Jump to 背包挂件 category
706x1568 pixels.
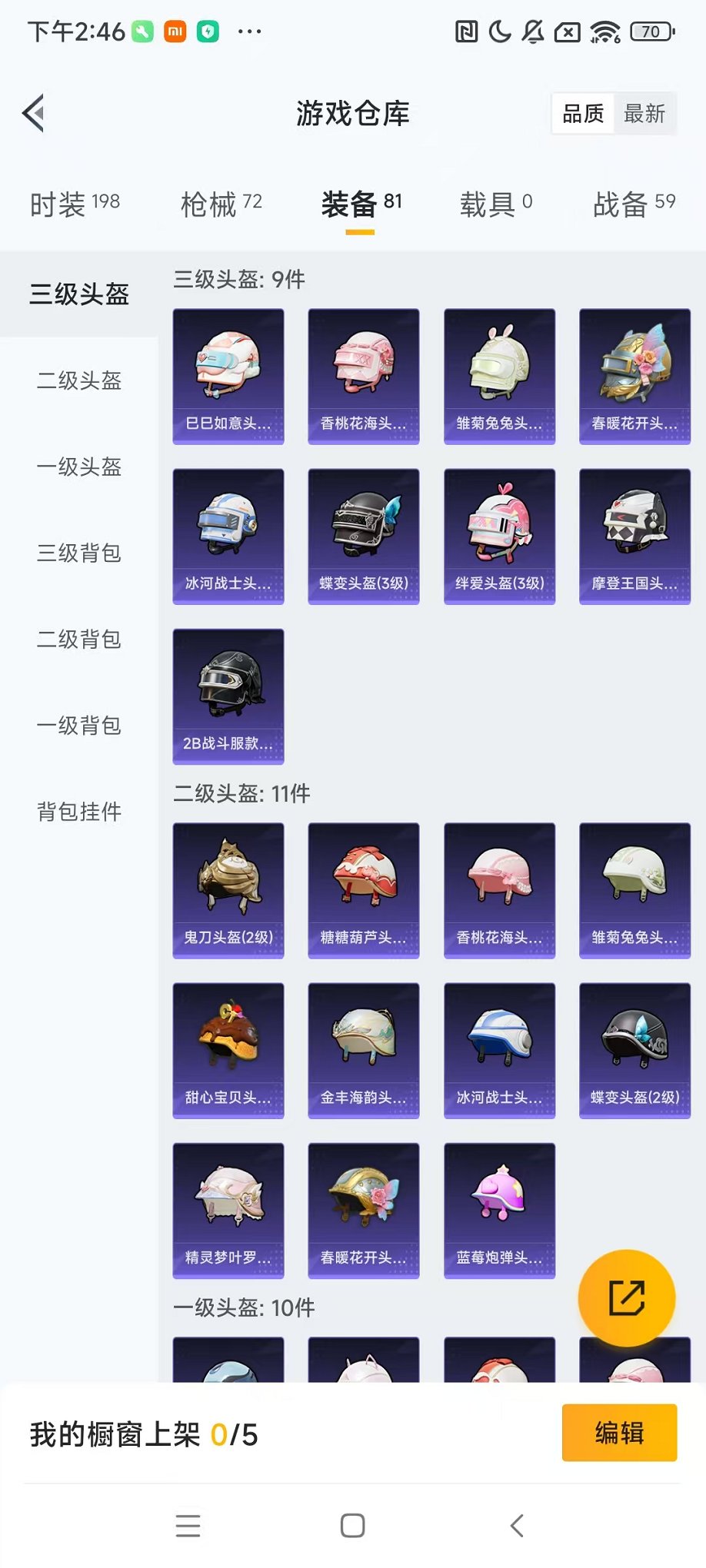coord(79,812)
